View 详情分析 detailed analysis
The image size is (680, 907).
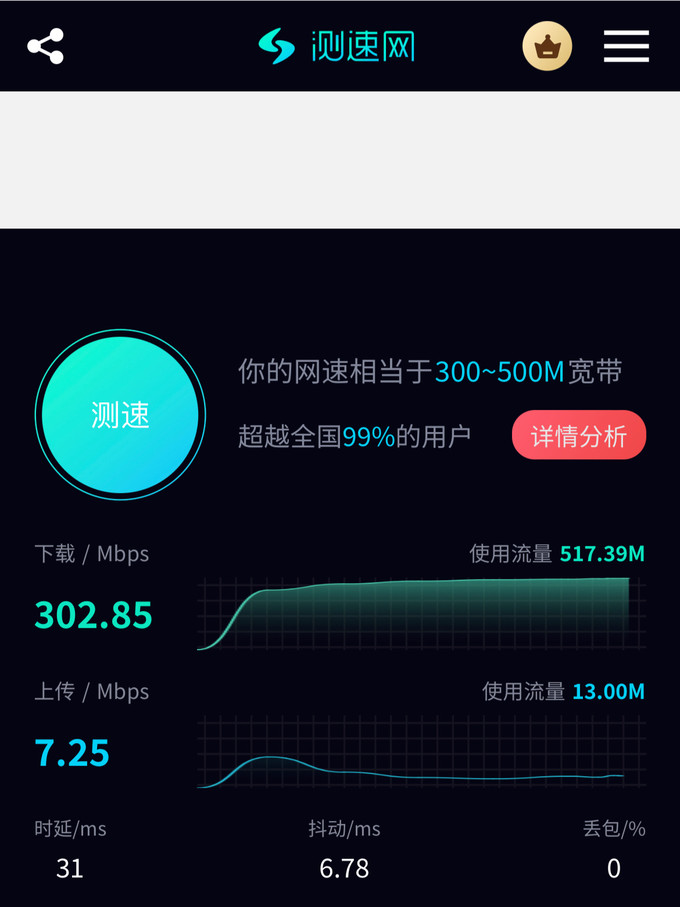(x=578, y=436)
